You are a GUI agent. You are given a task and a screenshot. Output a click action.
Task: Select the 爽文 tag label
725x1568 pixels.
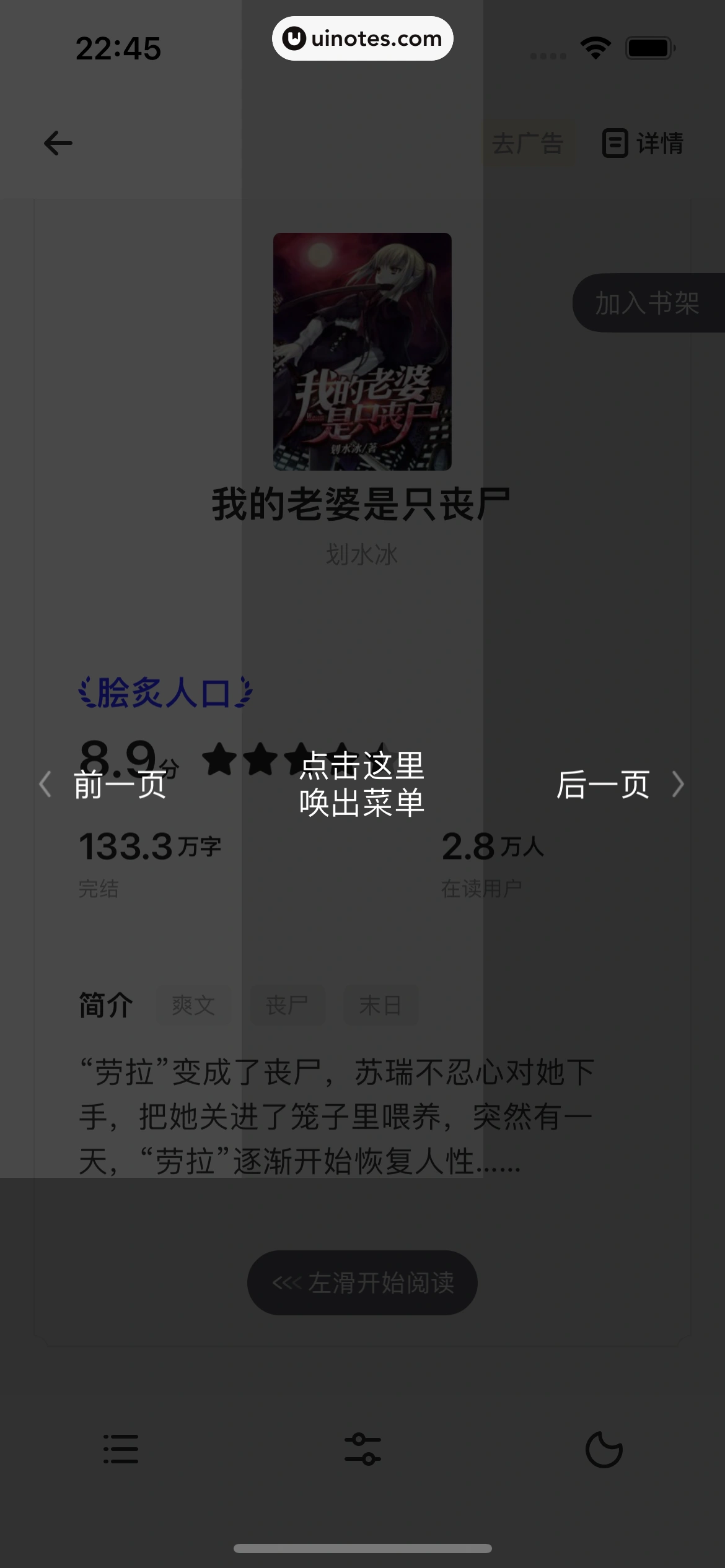pos(194,1004)
